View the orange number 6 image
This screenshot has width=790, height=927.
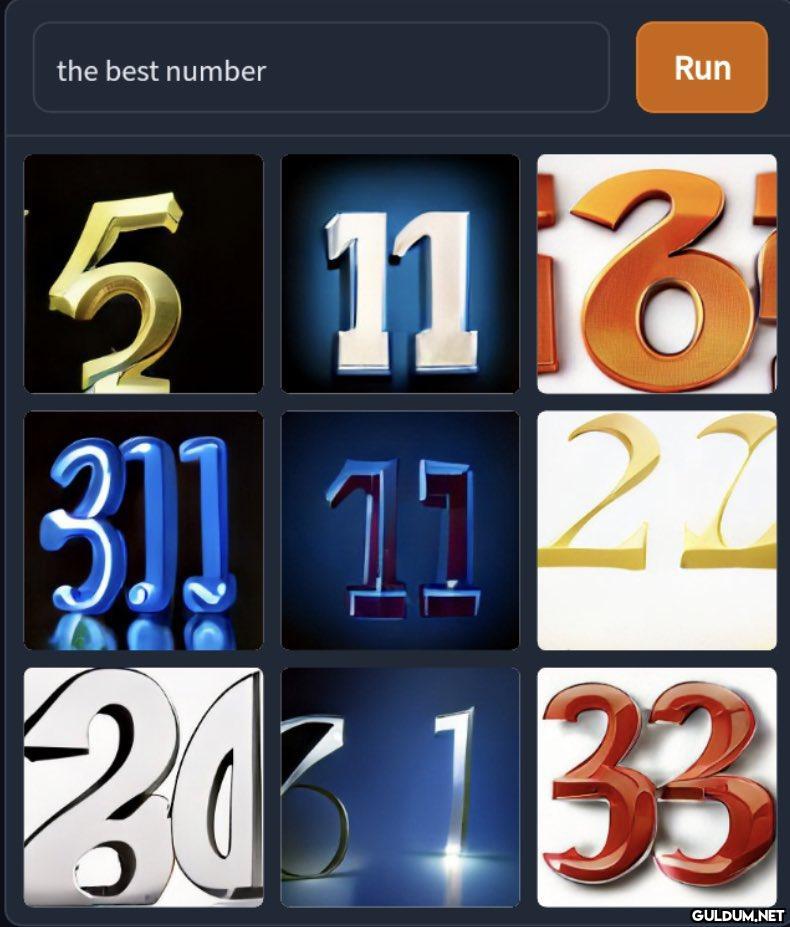[x=657, y=273]
